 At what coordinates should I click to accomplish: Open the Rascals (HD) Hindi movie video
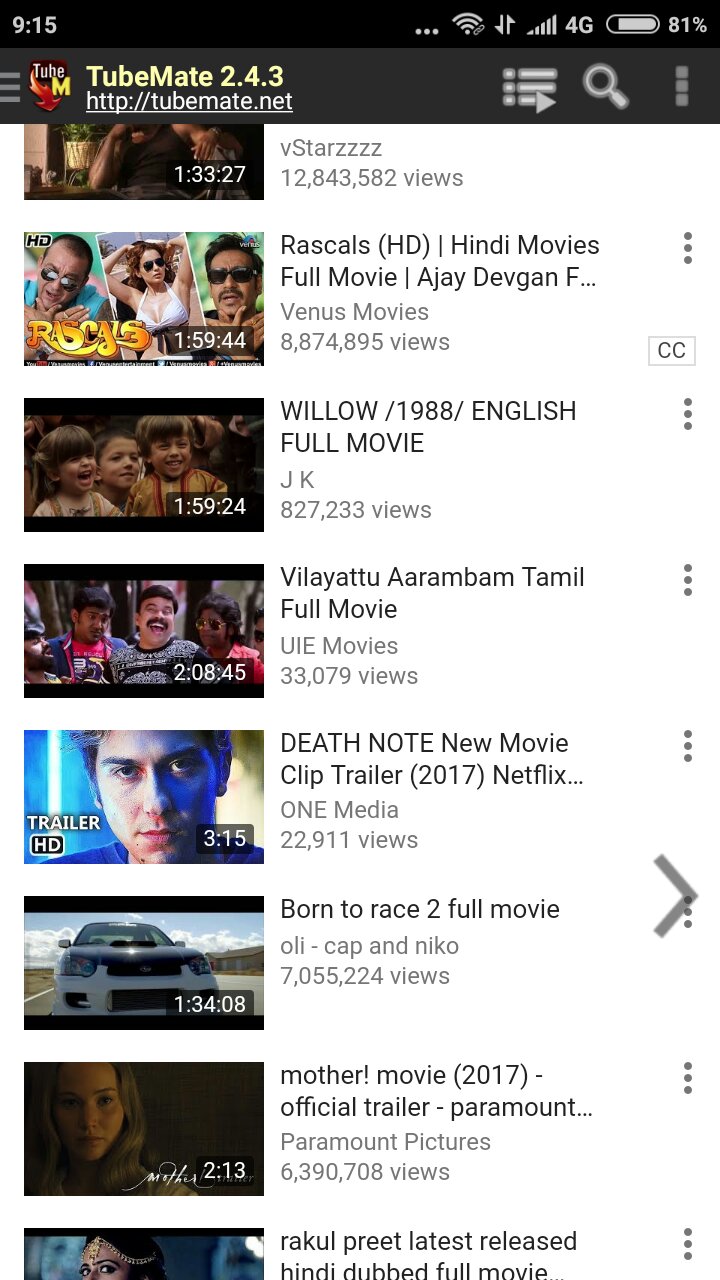click(x=438, y=261)
